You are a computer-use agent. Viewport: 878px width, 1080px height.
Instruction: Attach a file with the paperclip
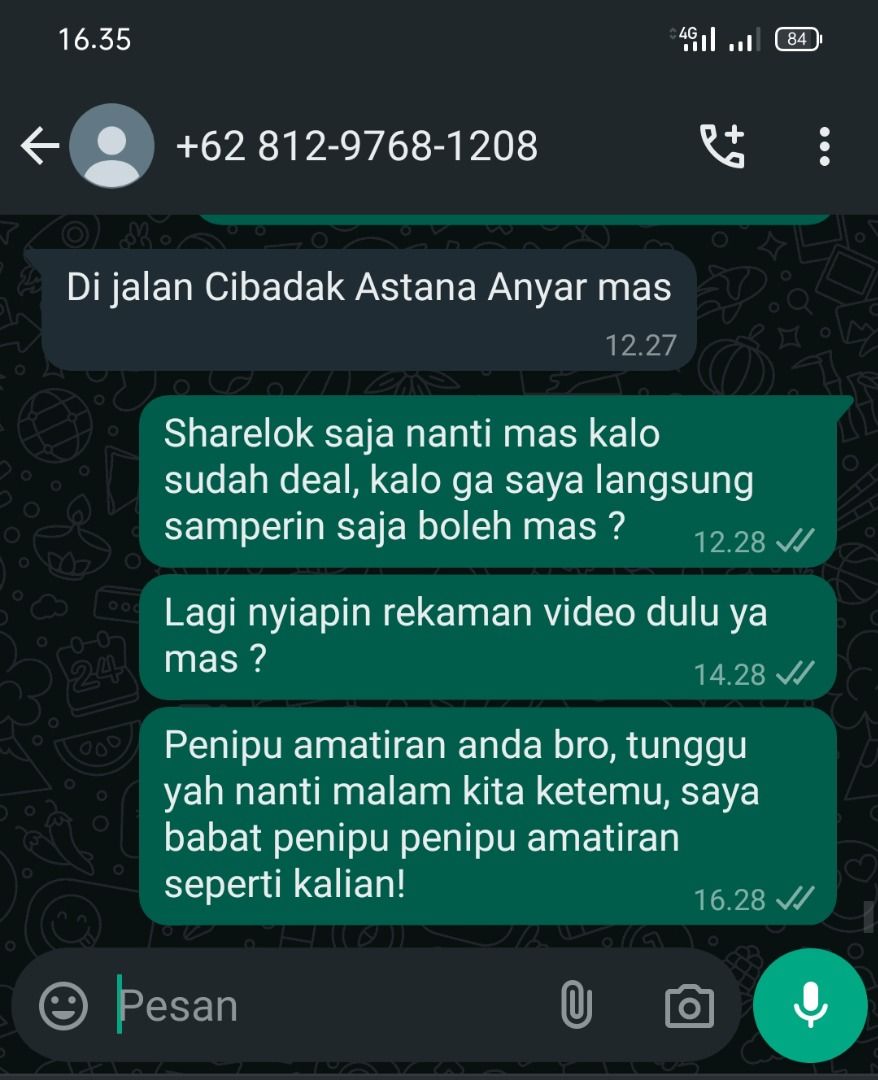tap(576, 1005)
